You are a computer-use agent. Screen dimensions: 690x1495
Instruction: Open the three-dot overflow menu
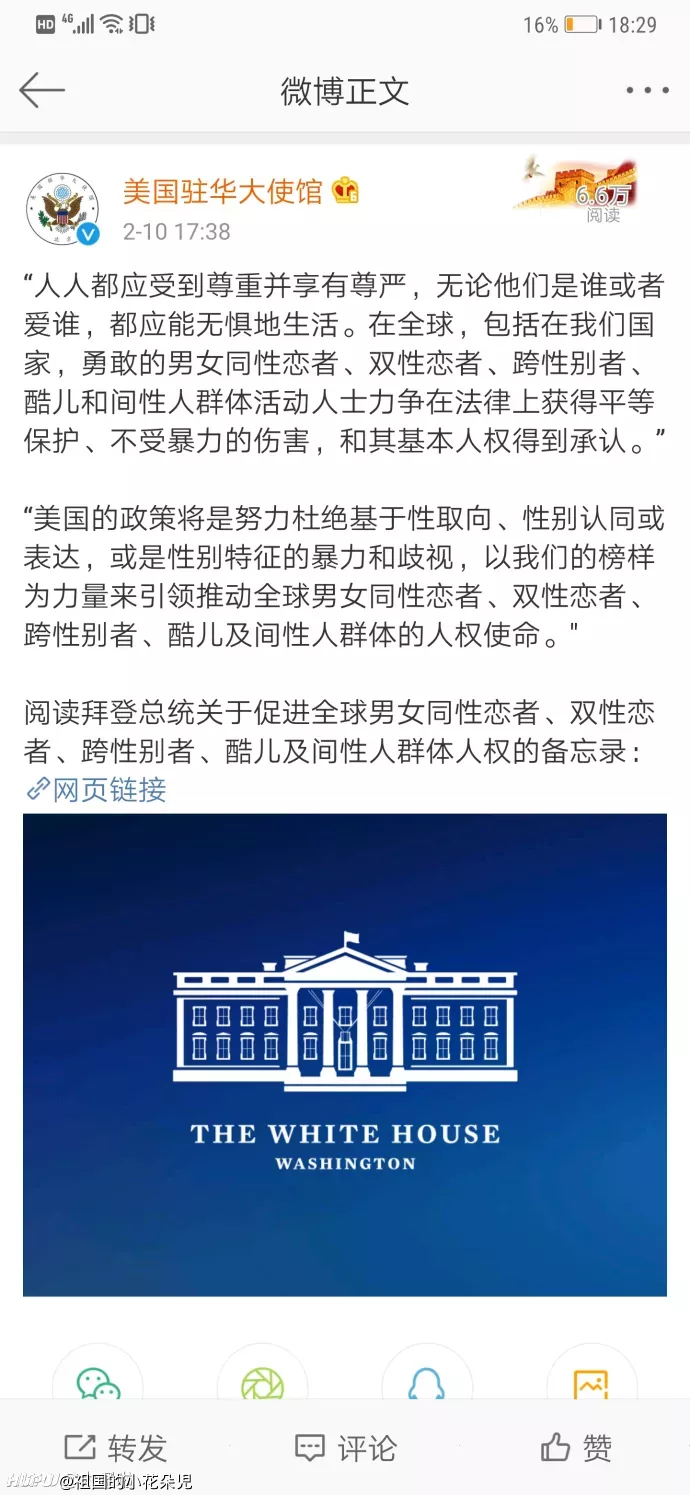click(646, 91)
